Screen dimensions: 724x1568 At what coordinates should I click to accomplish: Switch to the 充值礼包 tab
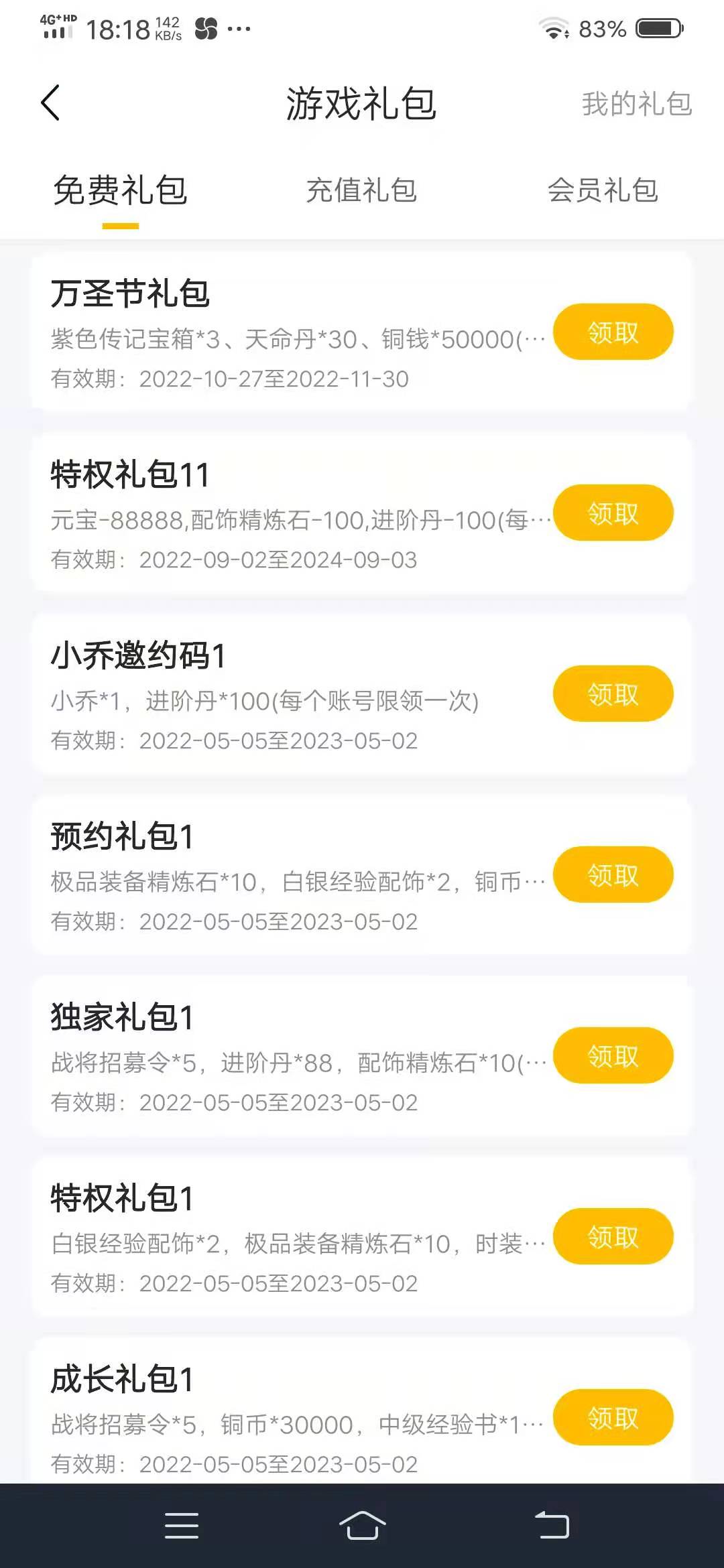coord(361,190)
